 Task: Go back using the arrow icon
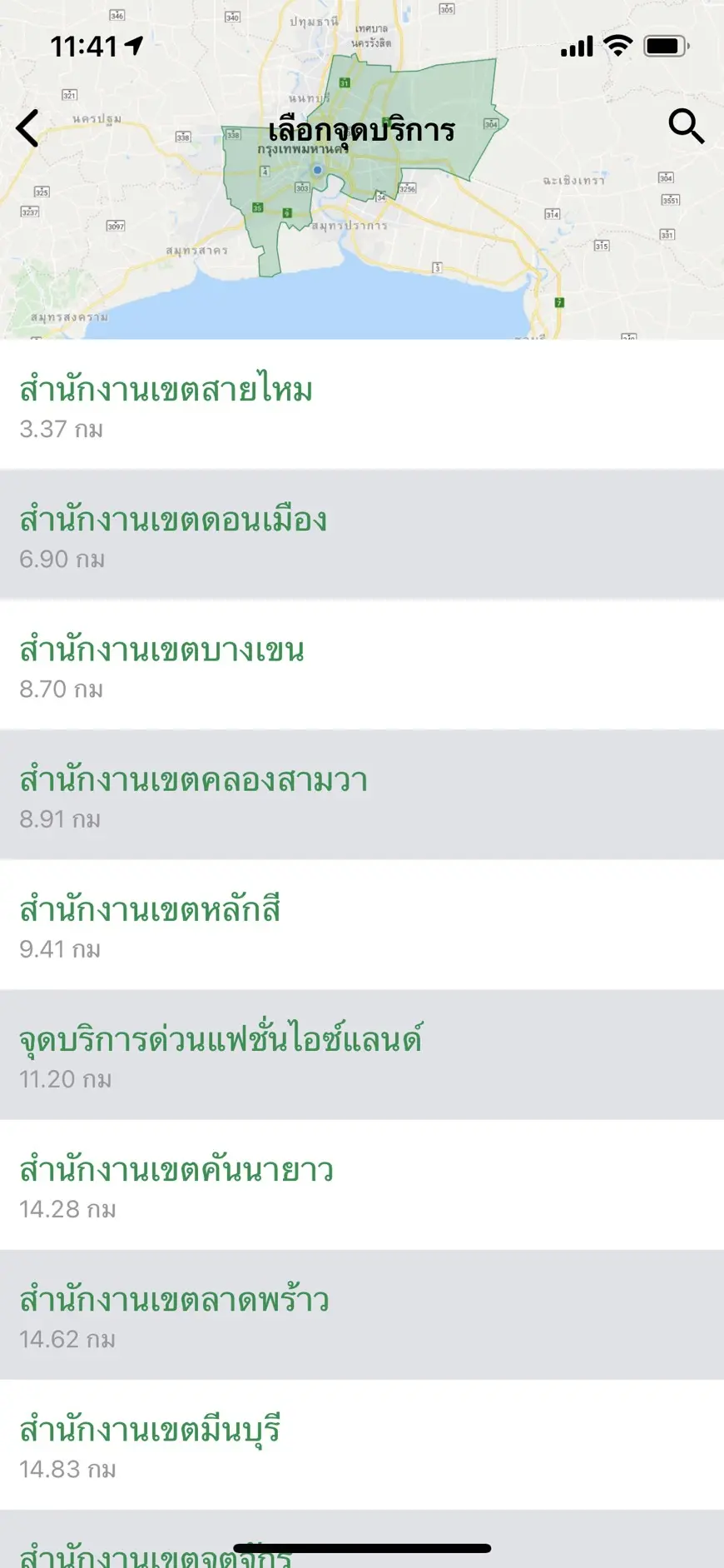click(27, 128)
